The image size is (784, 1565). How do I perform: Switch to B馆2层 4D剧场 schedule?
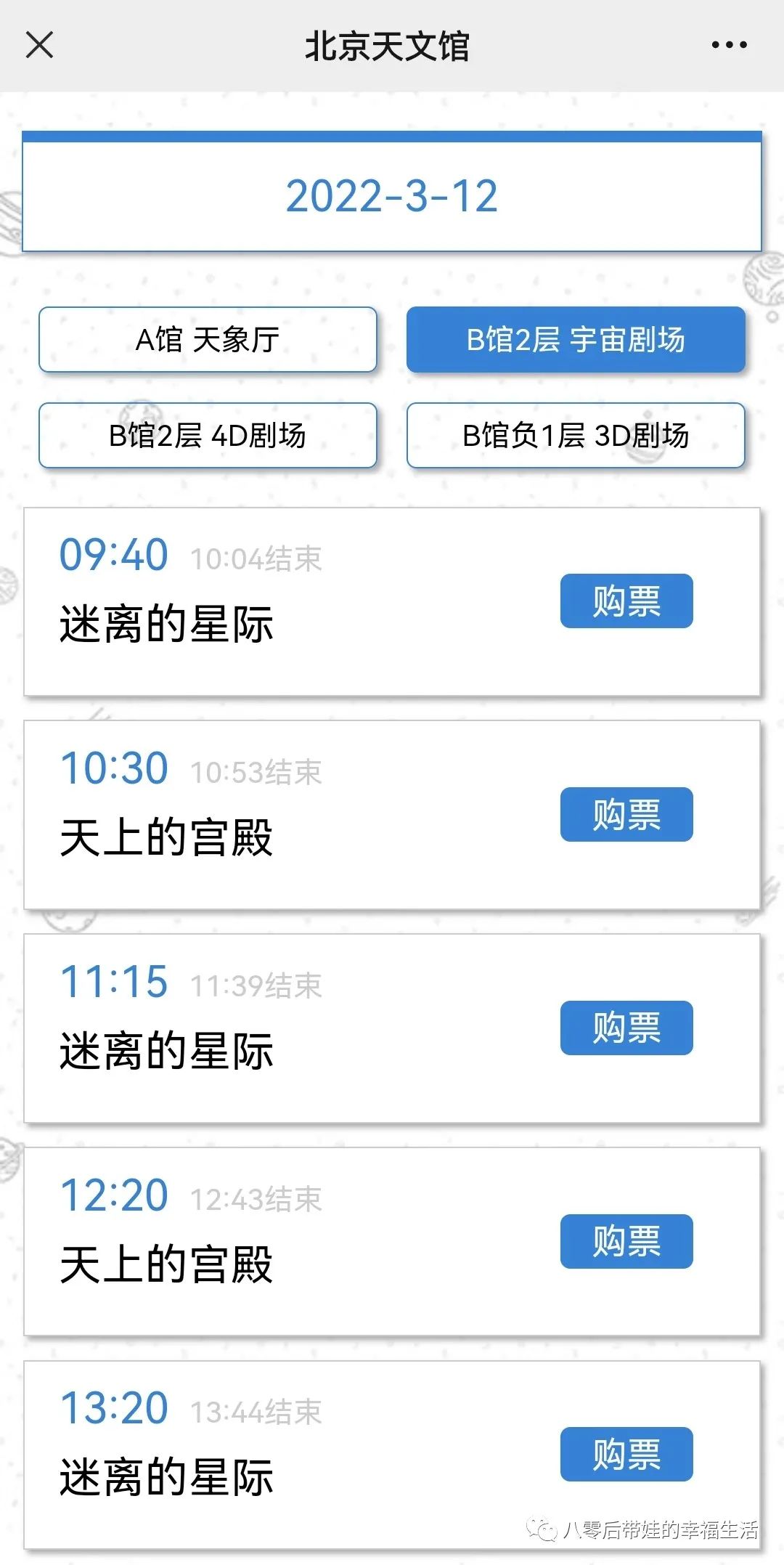point(208,434)
